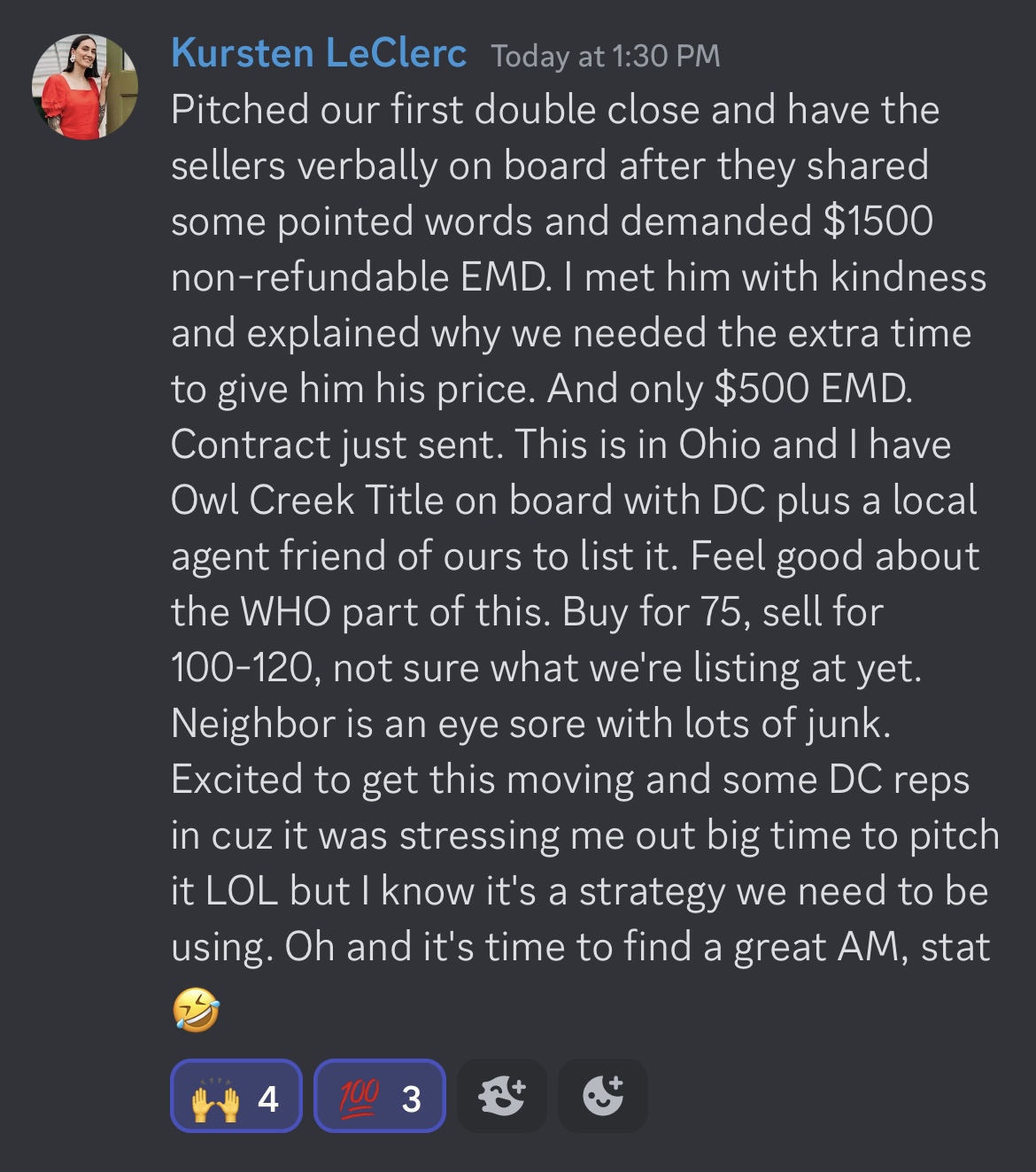
Task: Tap the Kursten LeClerc username
Action: [x=319, y=54]
